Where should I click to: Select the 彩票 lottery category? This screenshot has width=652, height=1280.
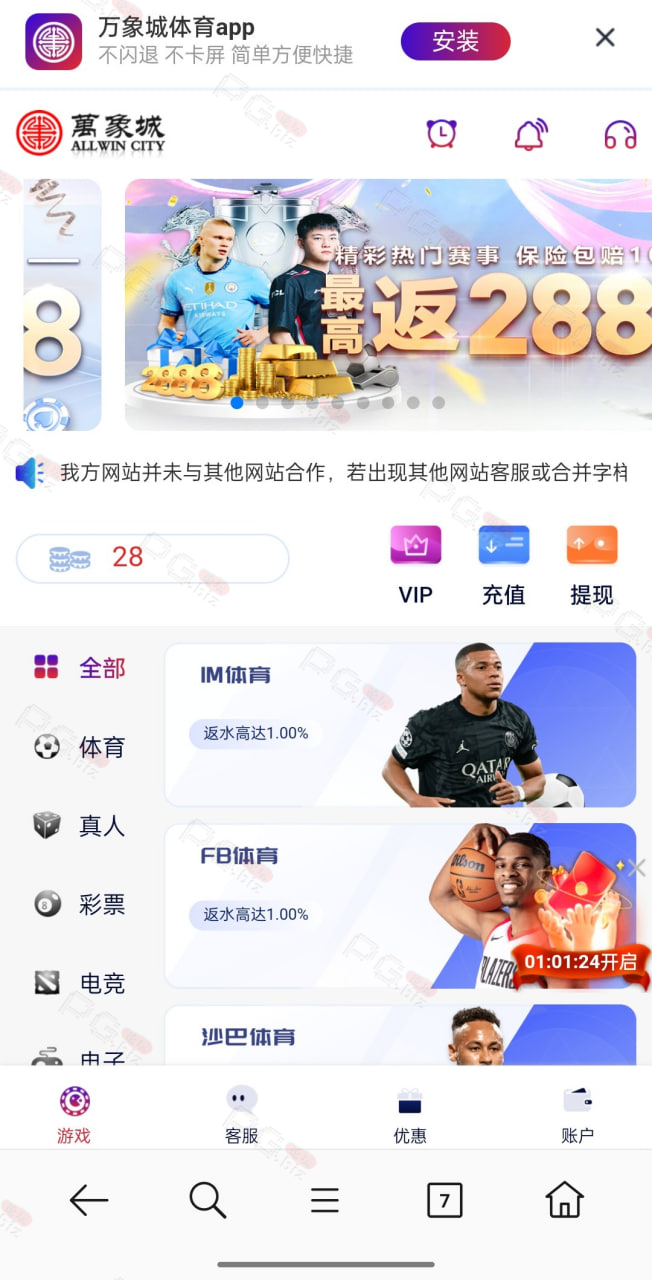(79, 905)
